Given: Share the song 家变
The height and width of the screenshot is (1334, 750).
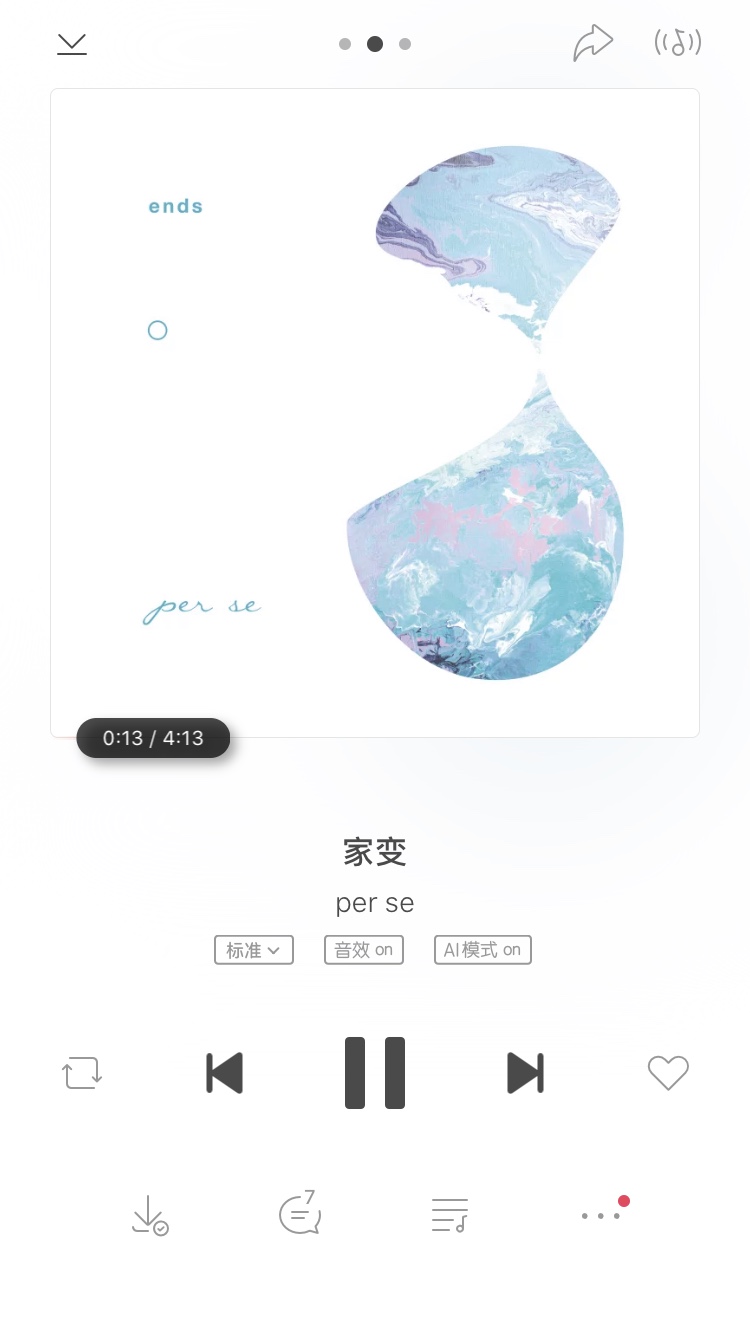Looking at the screenshot, I should [592, 43].
